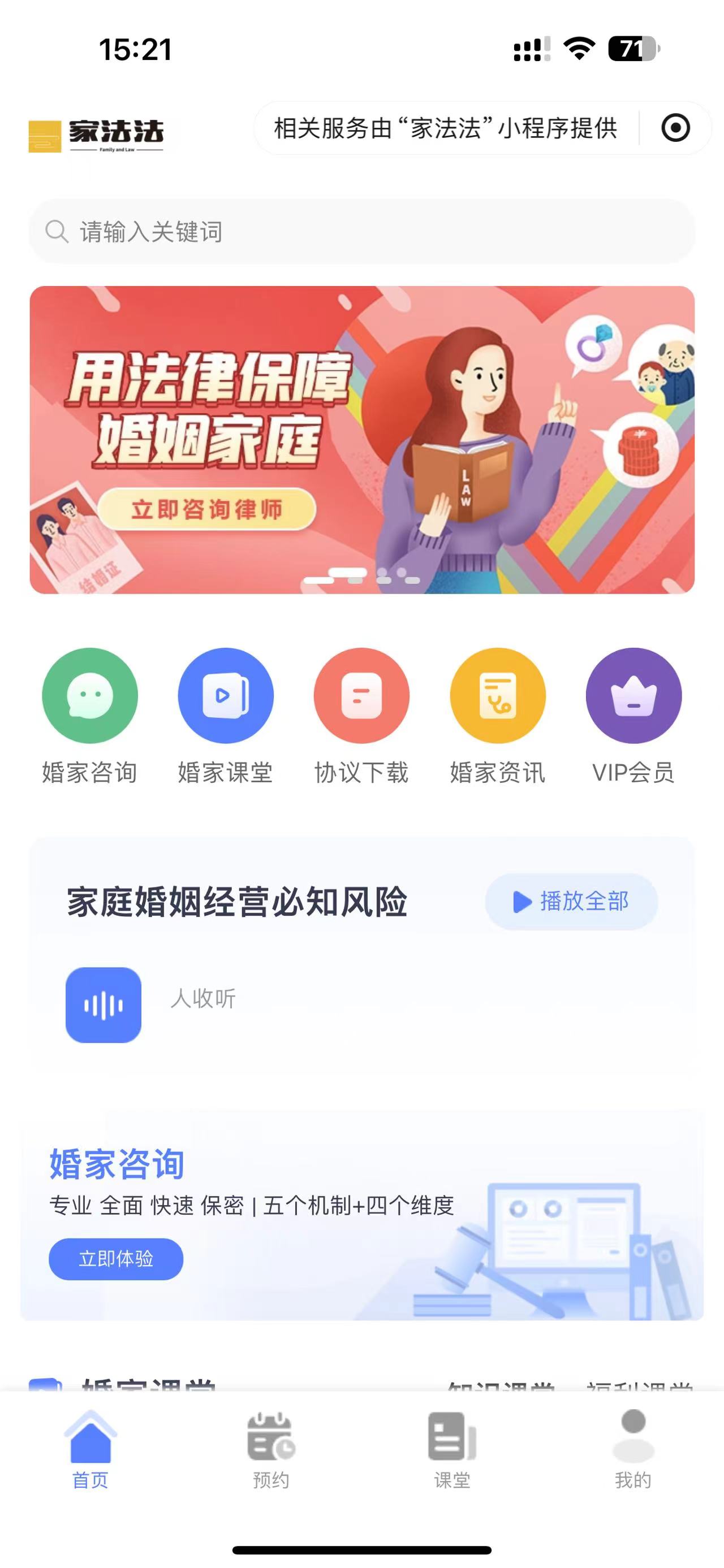724x1568 pixels.
Task: Open 婚家资讯 news shortcut
Action: click(498, 696)
